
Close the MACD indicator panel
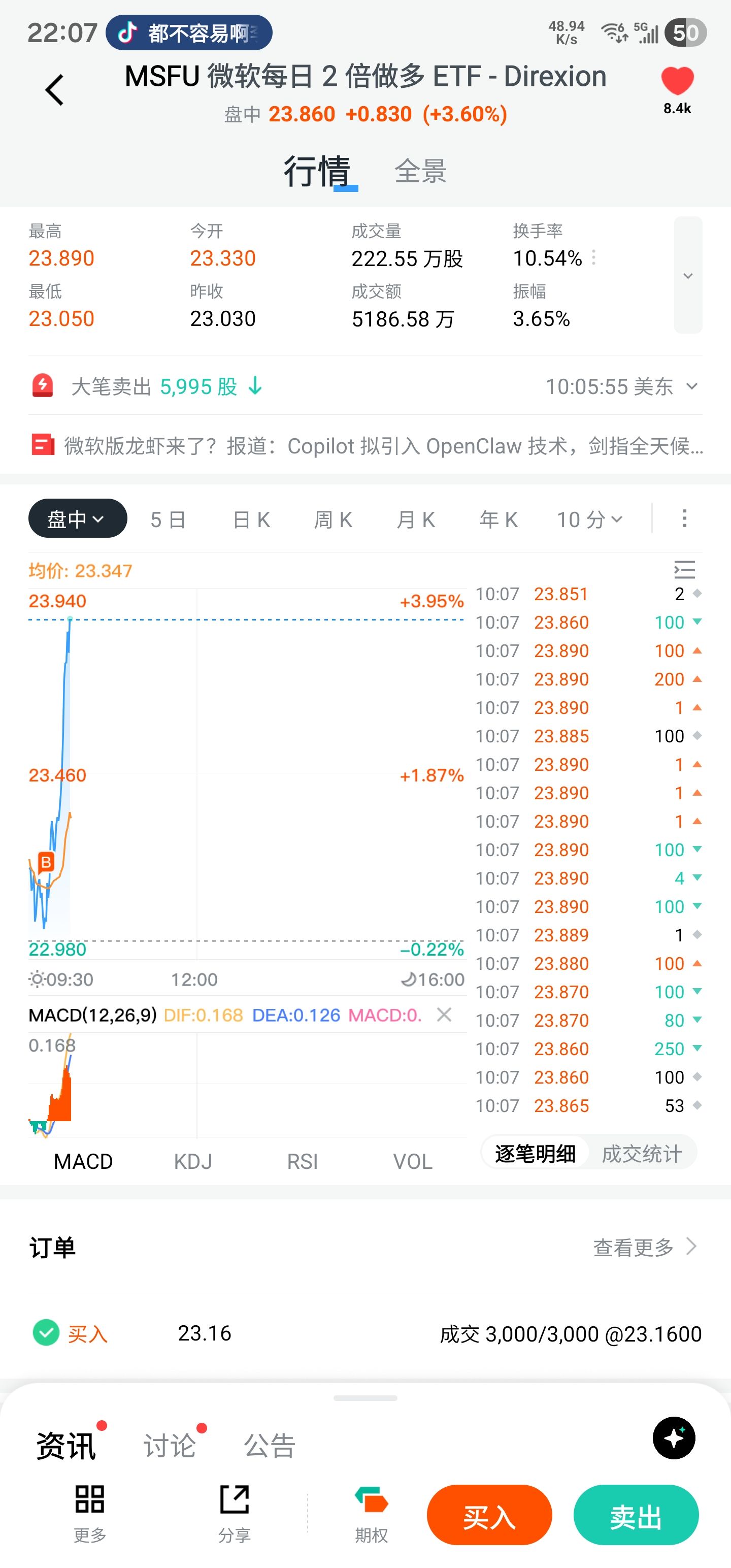pyautogui.click(x=444, y=1015)
